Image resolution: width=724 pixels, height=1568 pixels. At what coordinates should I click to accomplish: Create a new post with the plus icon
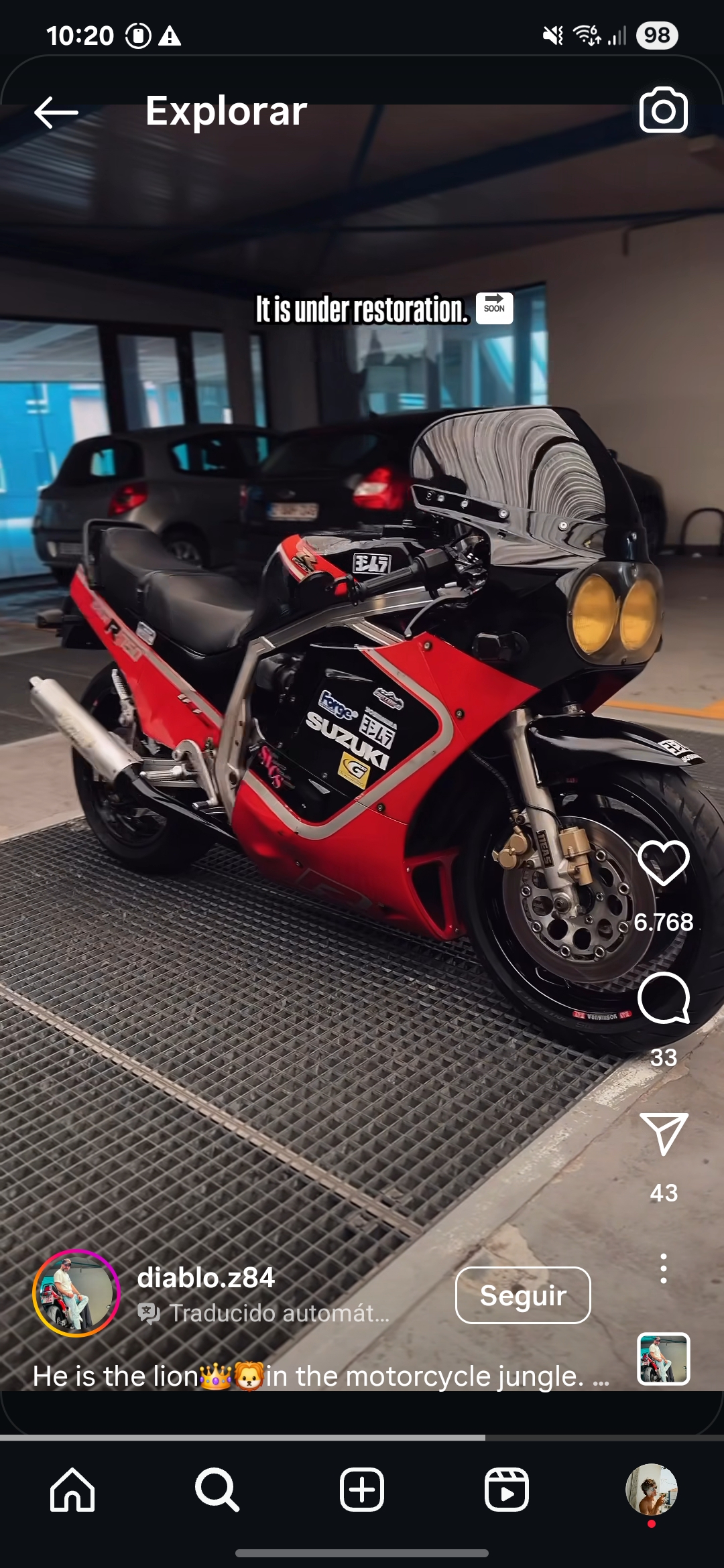[x=362, y=1490]
